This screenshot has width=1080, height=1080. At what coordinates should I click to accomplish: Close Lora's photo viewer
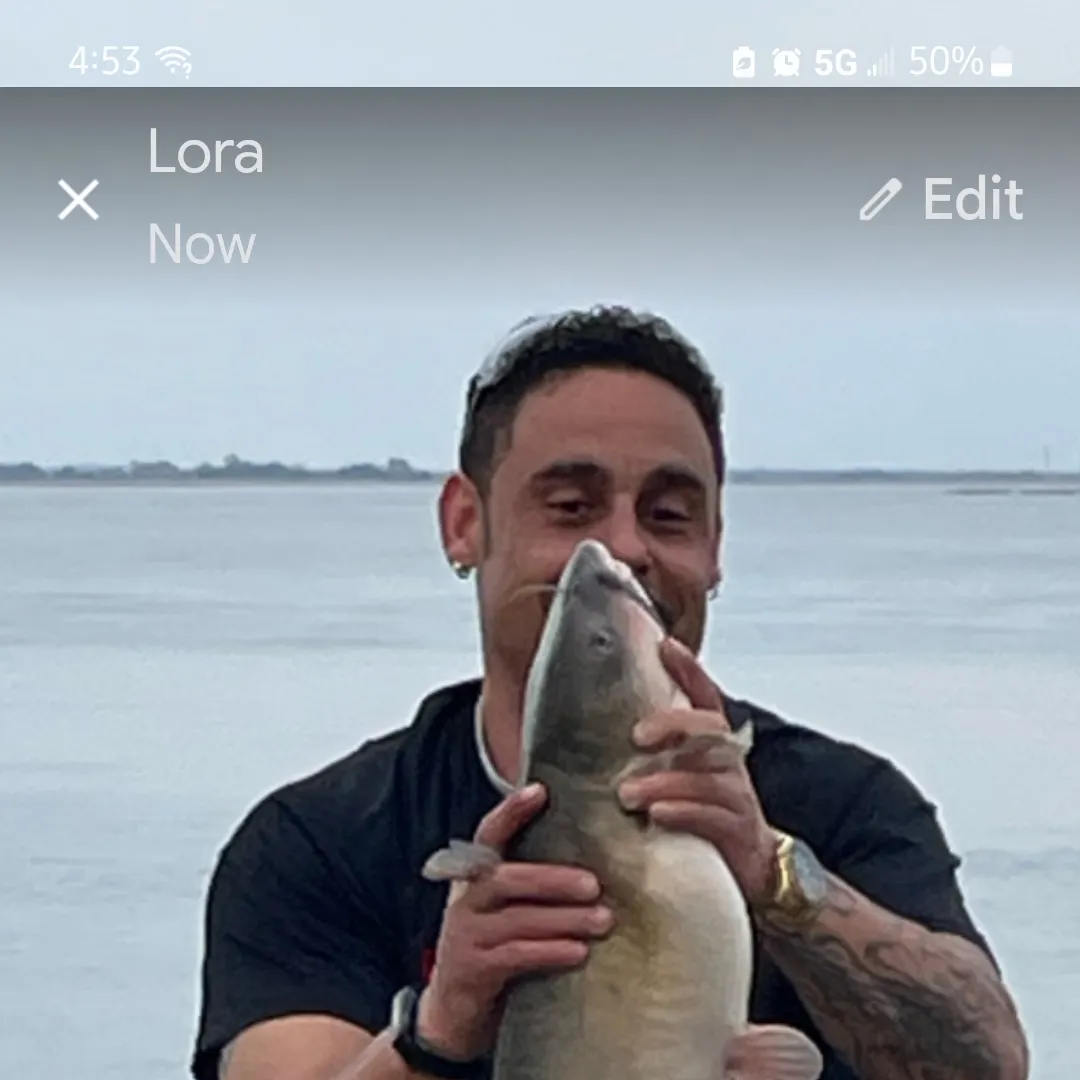(78, 200)
